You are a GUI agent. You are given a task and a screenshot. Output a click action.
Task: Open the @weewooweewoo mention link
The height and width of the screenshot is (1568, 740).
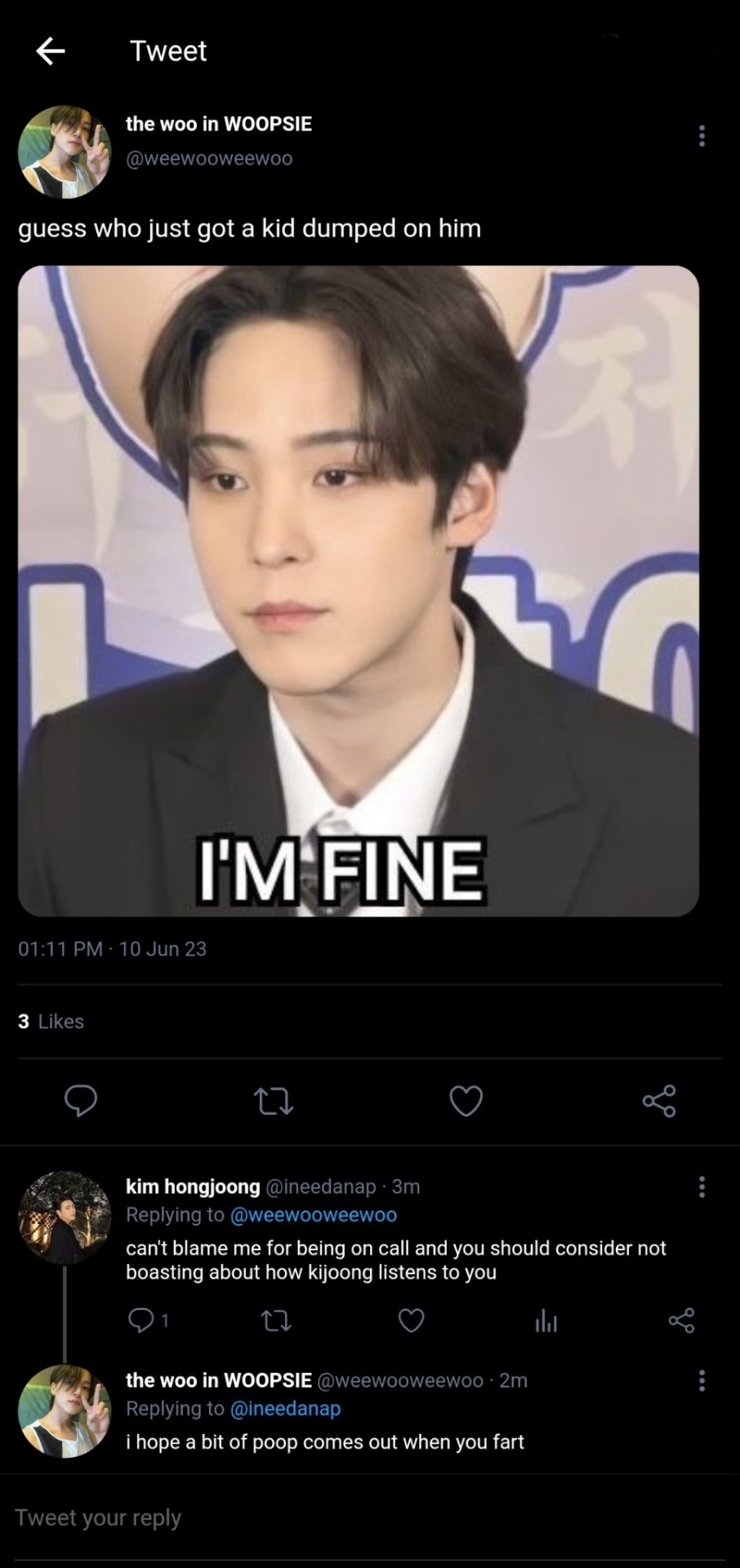(314, 1215)
